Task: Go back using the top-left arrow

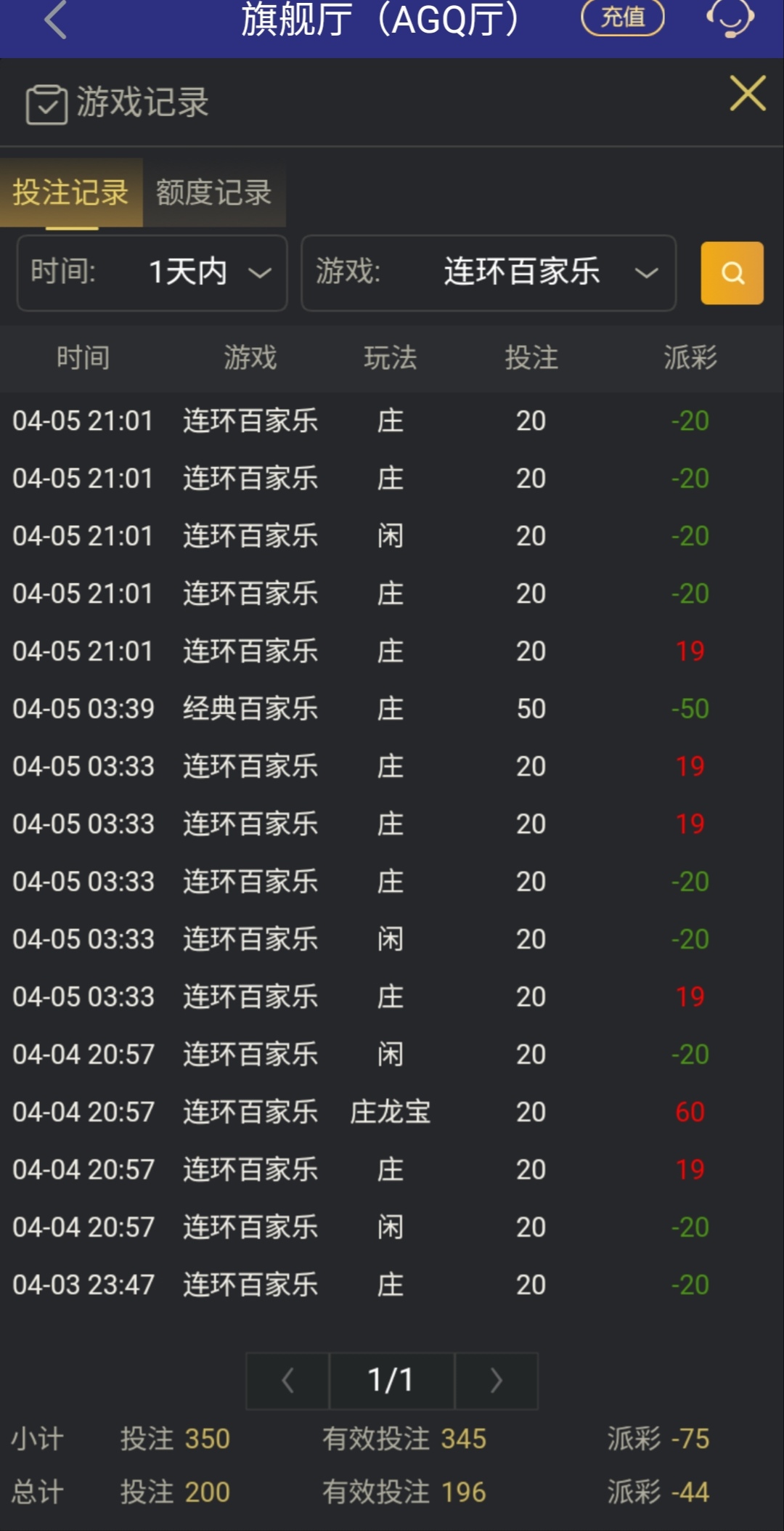Action: 55,20
